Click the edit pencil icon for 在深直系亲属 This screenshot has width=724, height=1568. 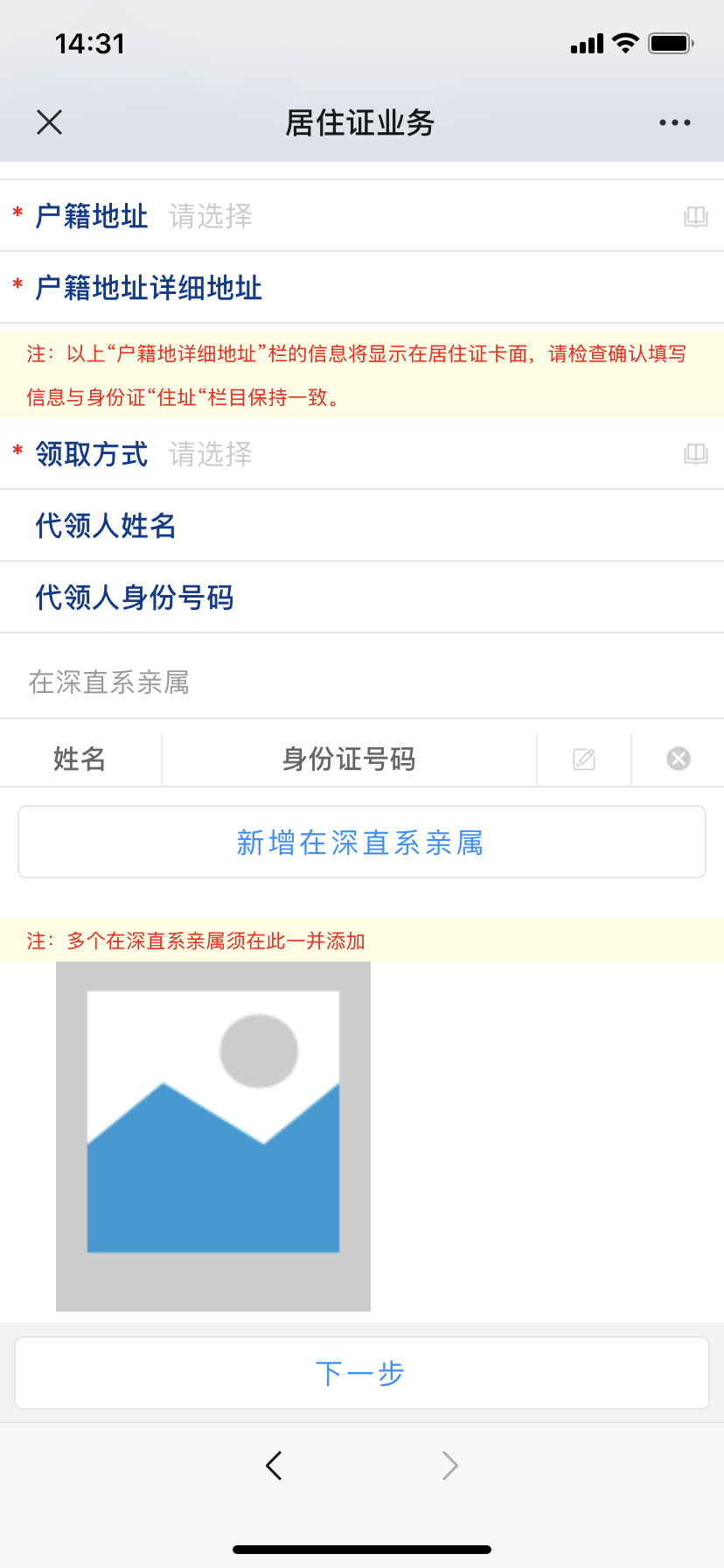(583, 758)
